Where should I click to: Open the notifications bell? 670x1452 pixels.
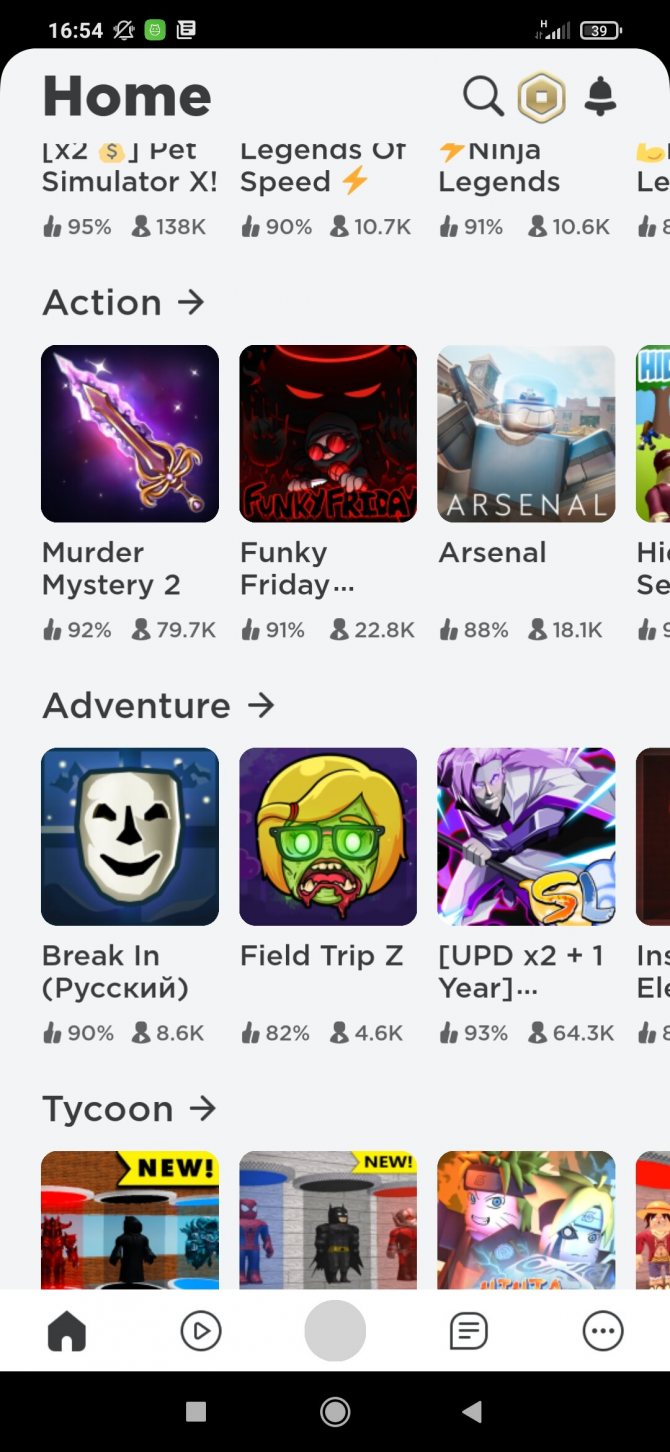[x=600, y=96]
